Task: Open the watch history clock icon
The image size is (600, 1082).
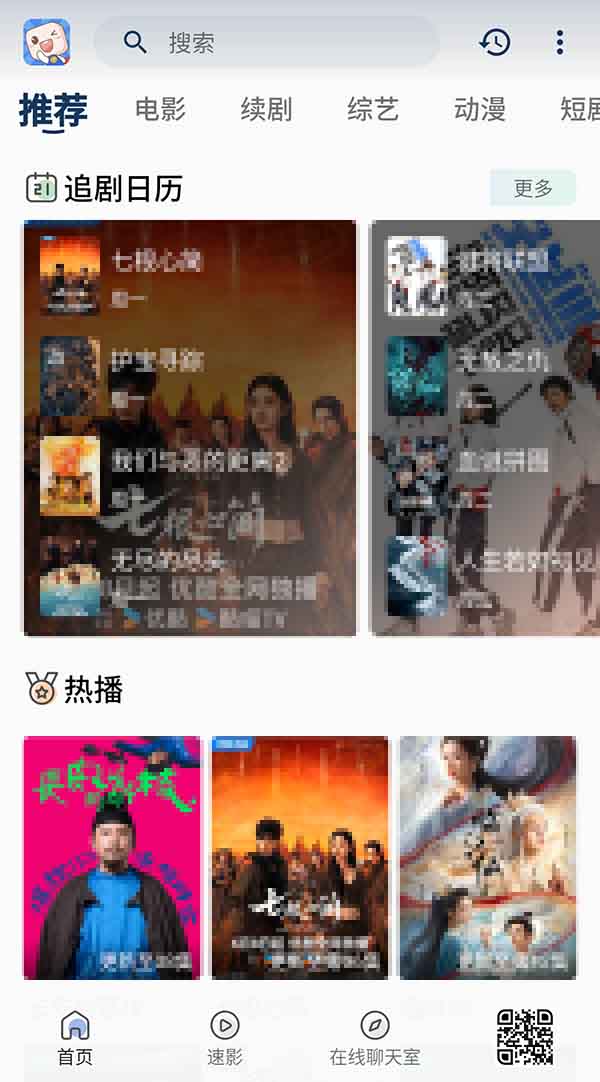Action: click(495, 42)
